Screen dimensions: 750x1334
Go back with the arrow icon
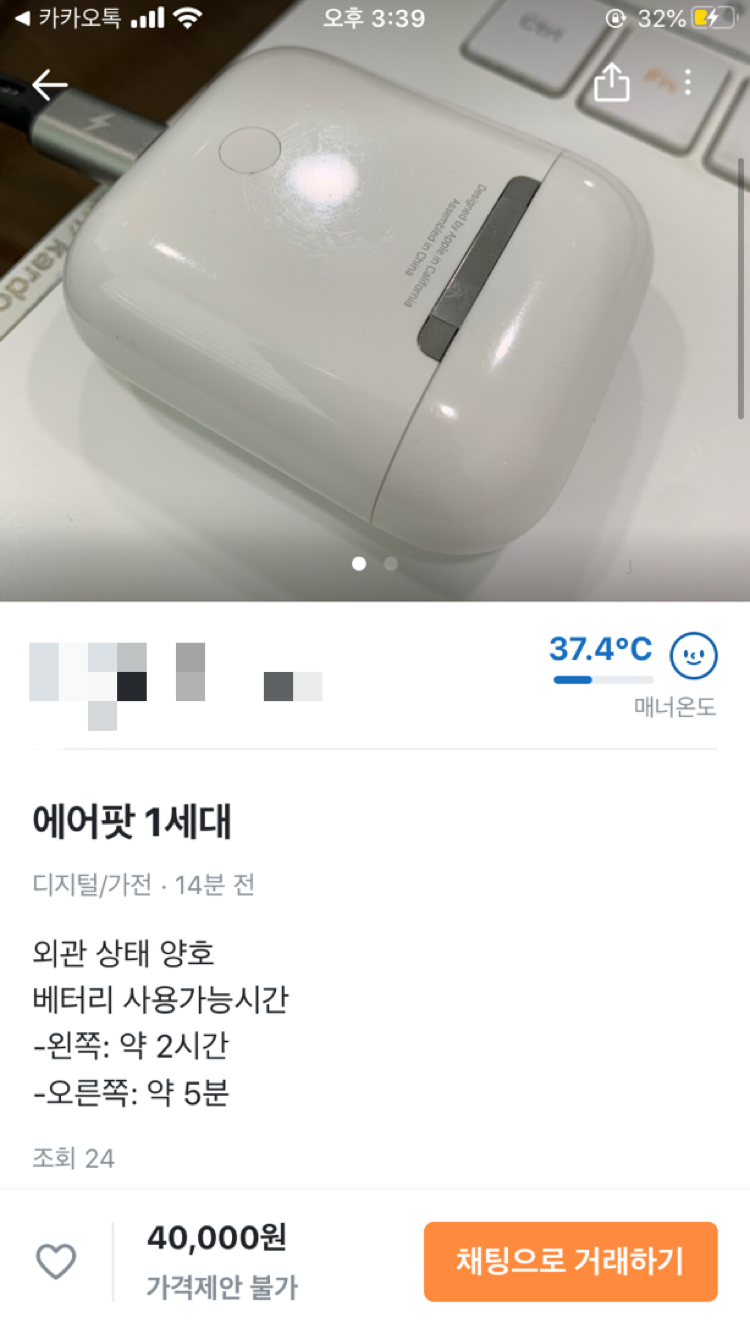click(49, 85)
